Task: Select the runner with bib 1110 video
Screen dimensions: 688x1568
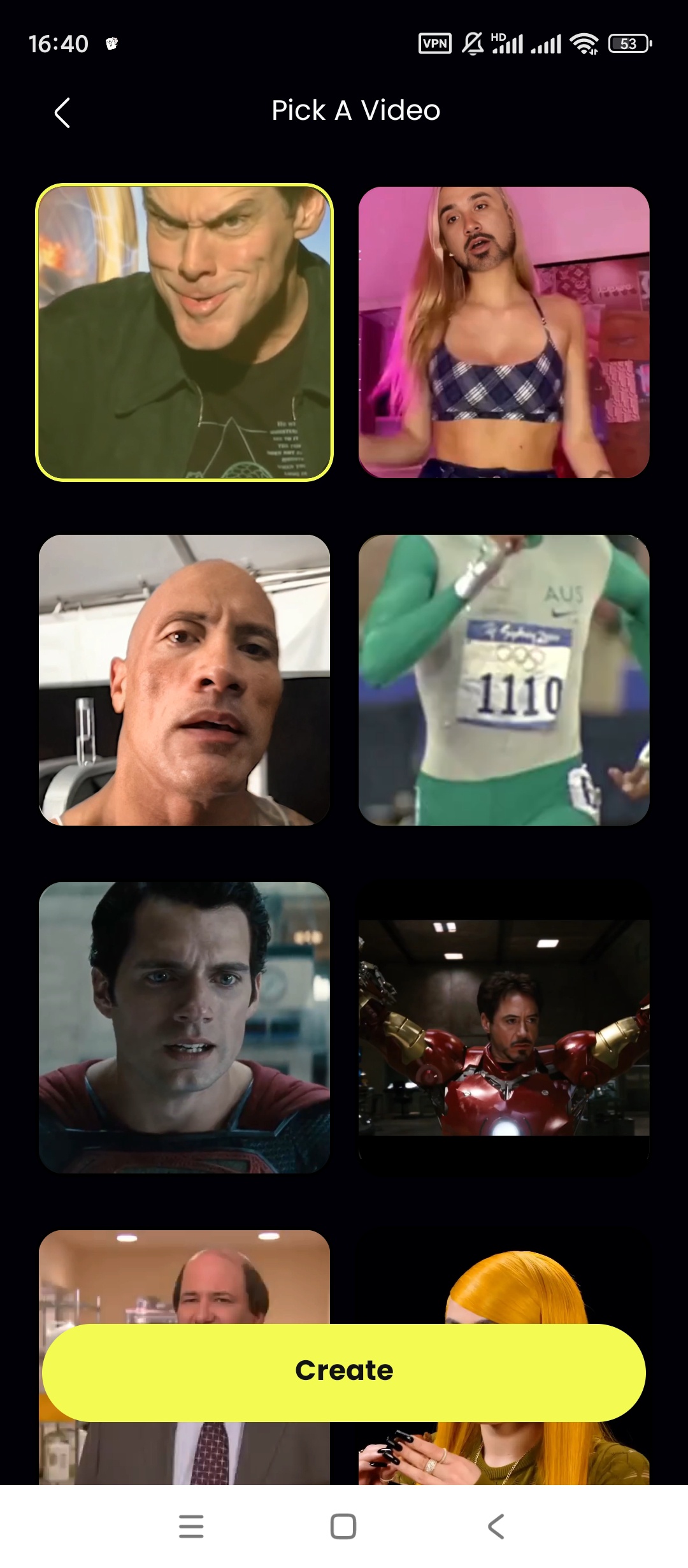Action: [x=504, y=680]
